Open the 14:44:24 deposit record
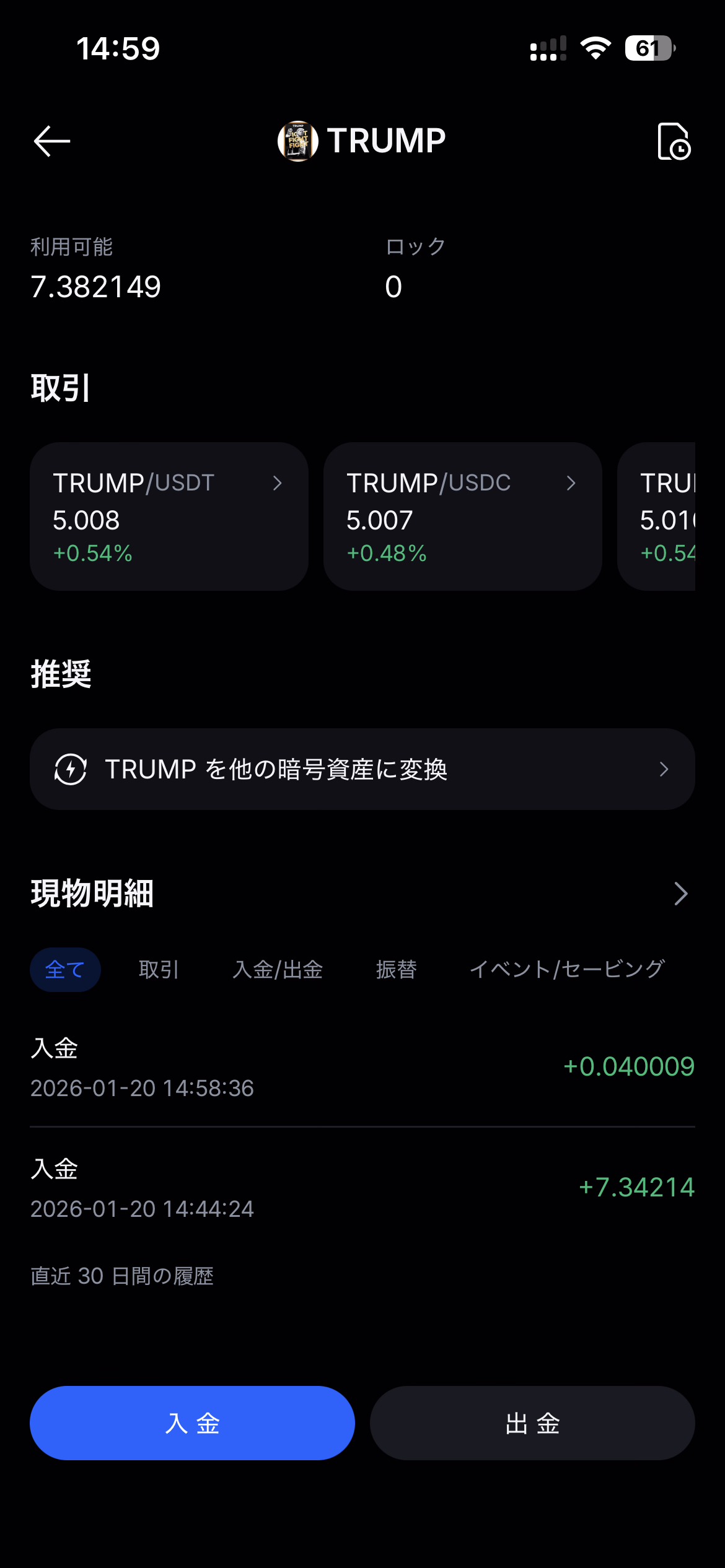The height and width of the screenshot is (1568, 725). (x=362, y=1188)
